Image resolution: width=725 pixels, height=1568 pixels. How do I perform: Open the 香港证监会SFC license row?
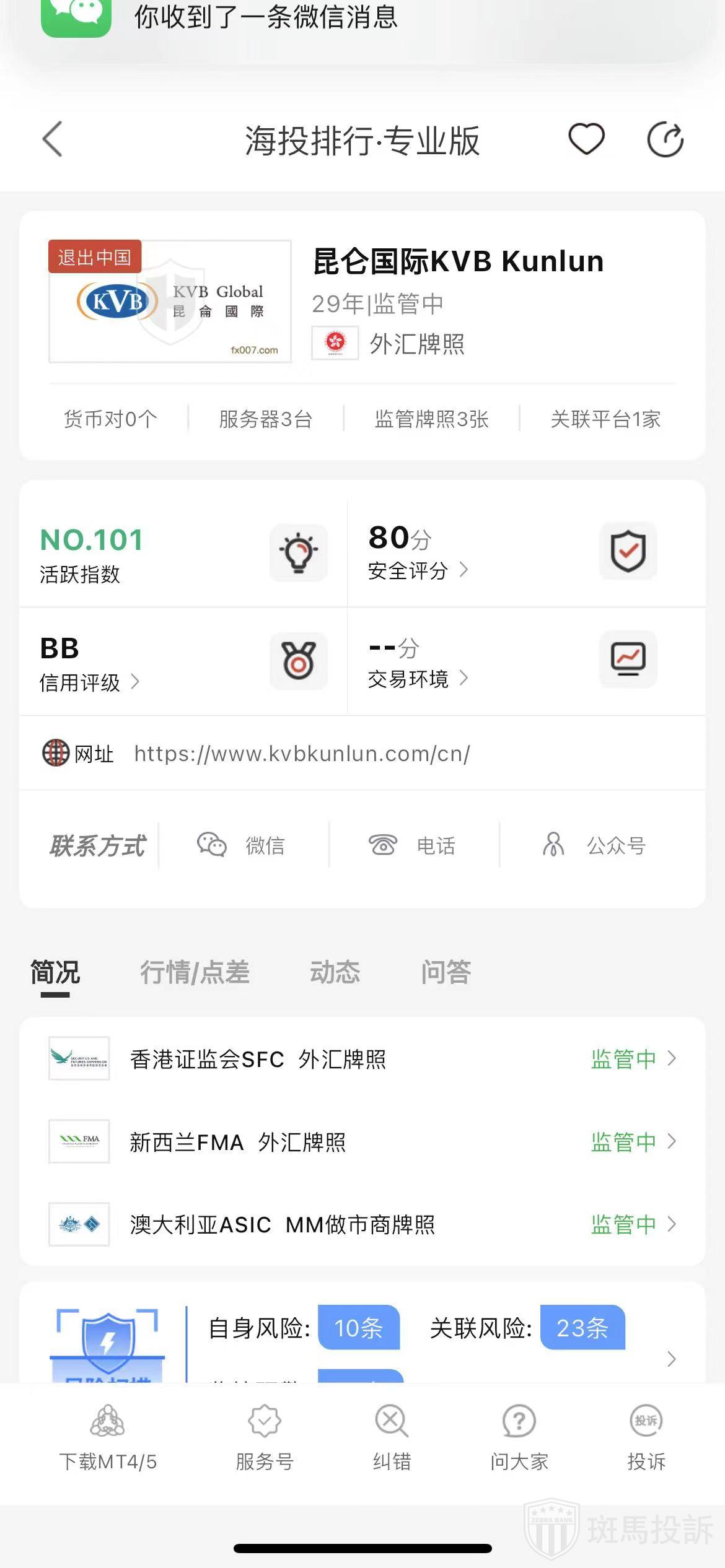point(362,1059)
